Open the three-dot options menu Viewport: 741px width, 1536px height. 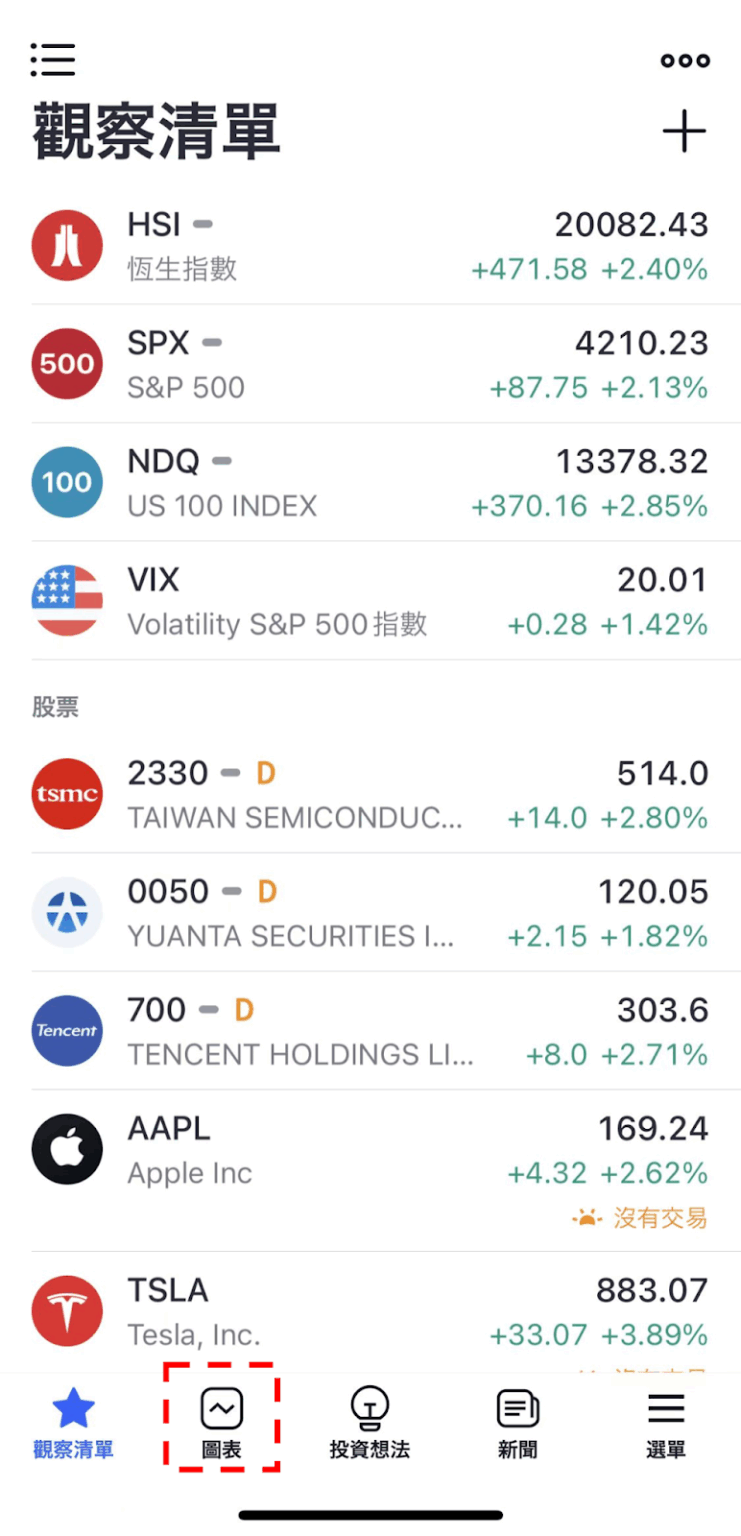point(684,60)
